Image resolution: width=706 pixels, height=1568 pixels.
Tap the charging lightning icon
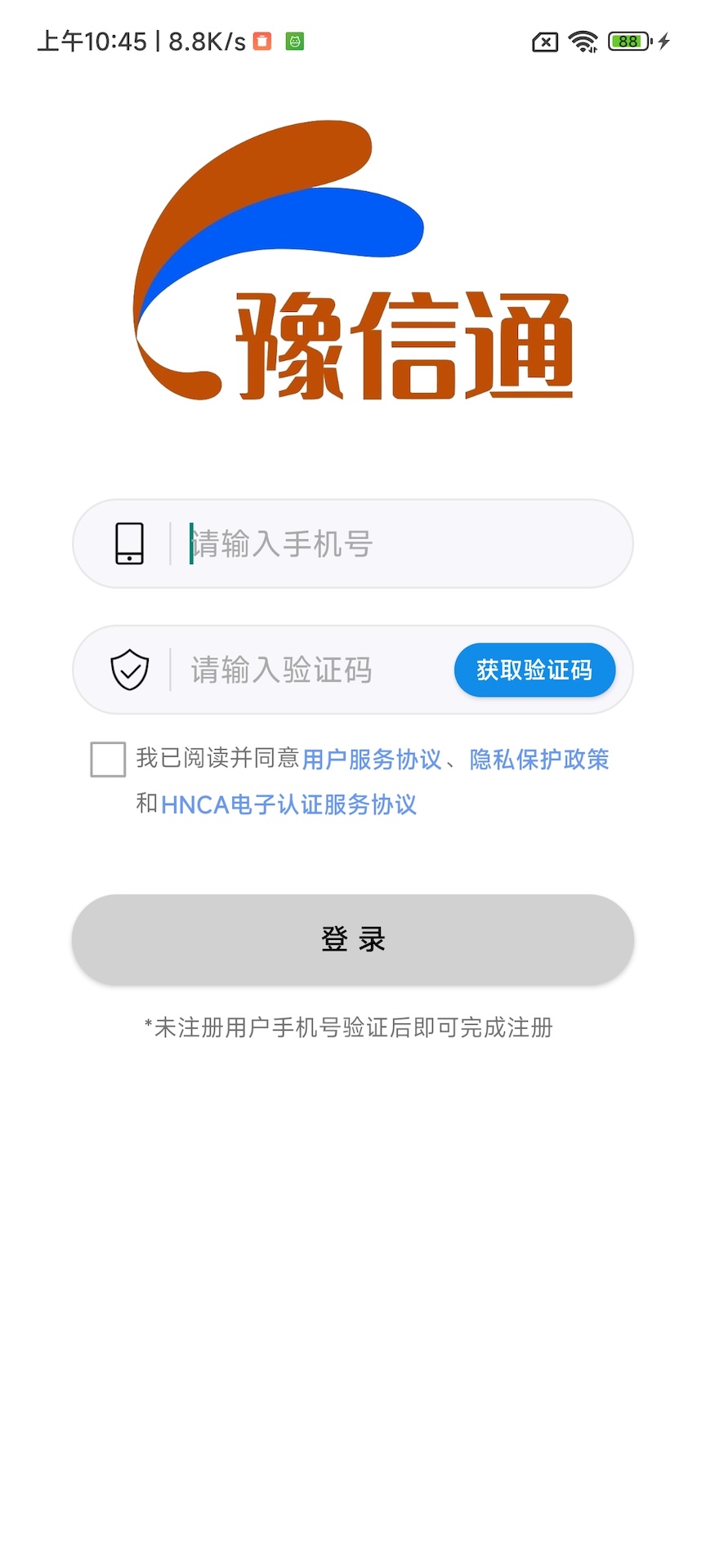664,41
